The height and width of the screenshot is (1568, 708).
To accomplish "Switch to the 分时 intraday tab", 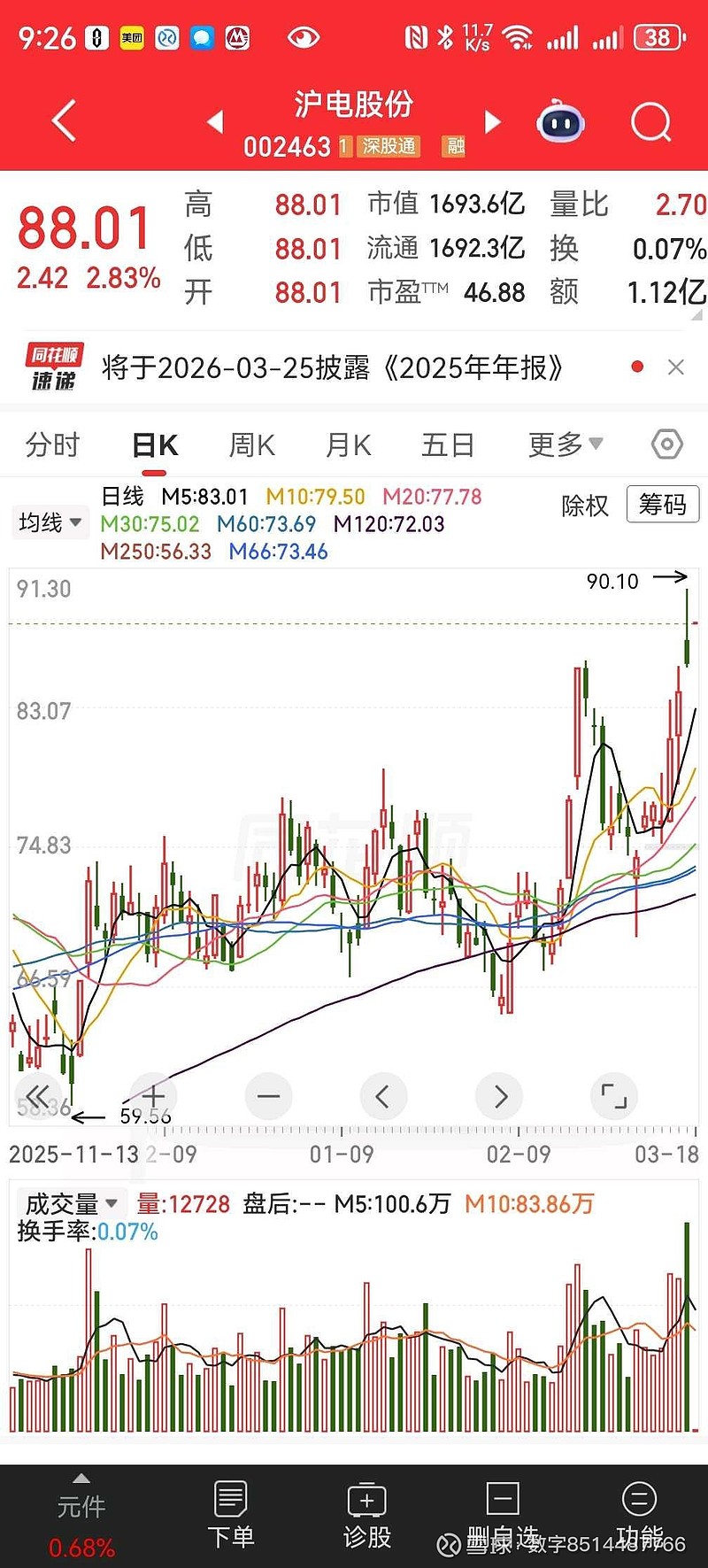I will coord(52,444).
